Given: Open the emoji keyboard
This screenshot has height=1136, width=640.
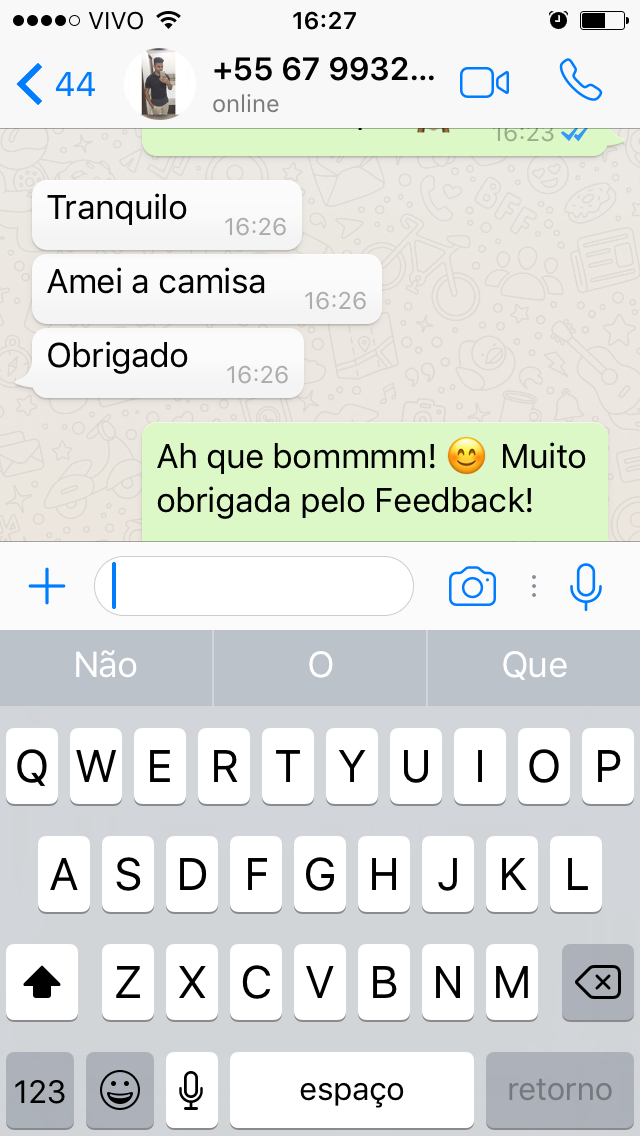Looking at the screenshot, I should pos(120,1089).
